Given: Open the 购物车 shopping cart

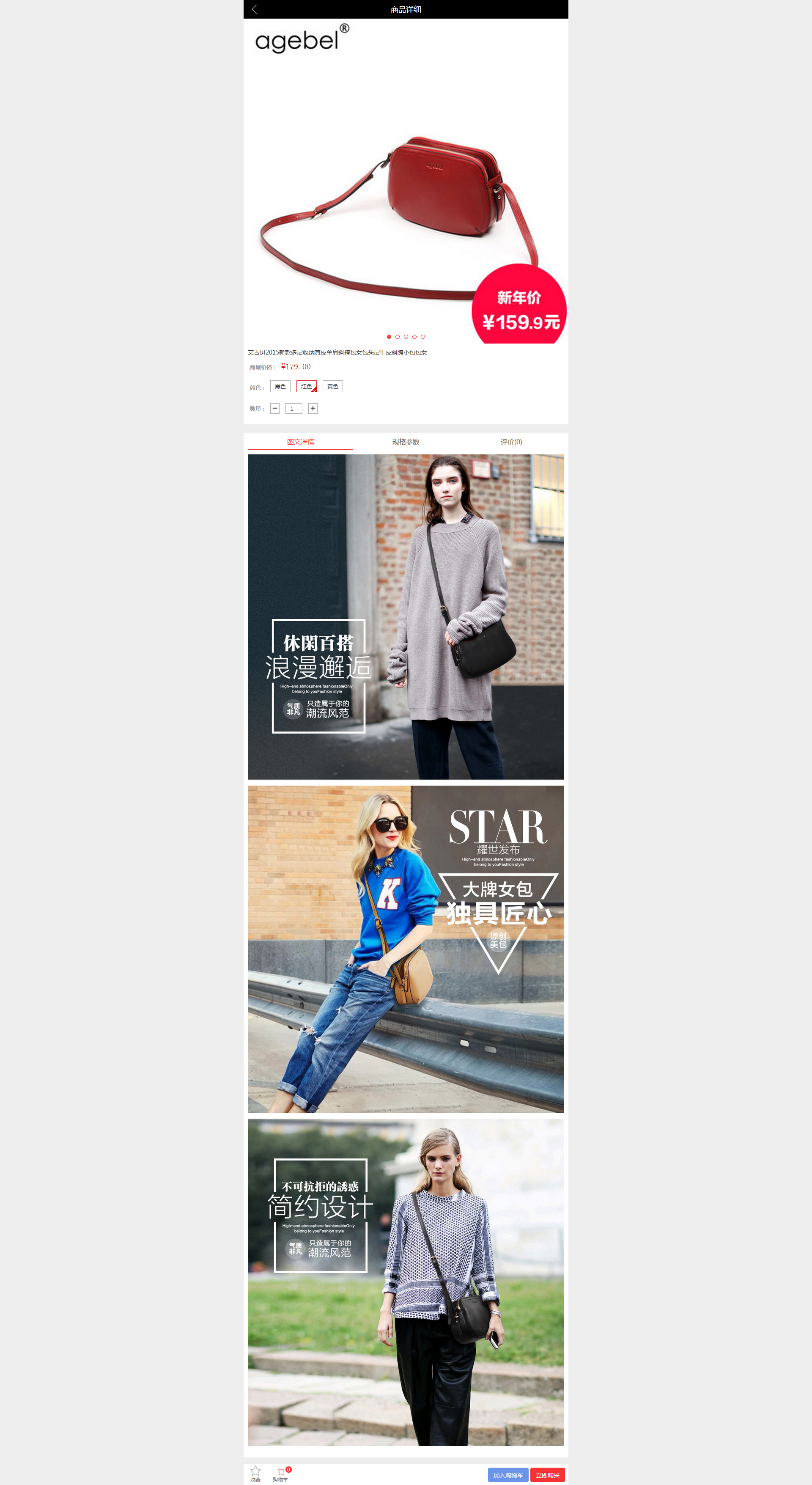Looking at the screenshot, I should pyautogui.click(x=281, y=1474).
